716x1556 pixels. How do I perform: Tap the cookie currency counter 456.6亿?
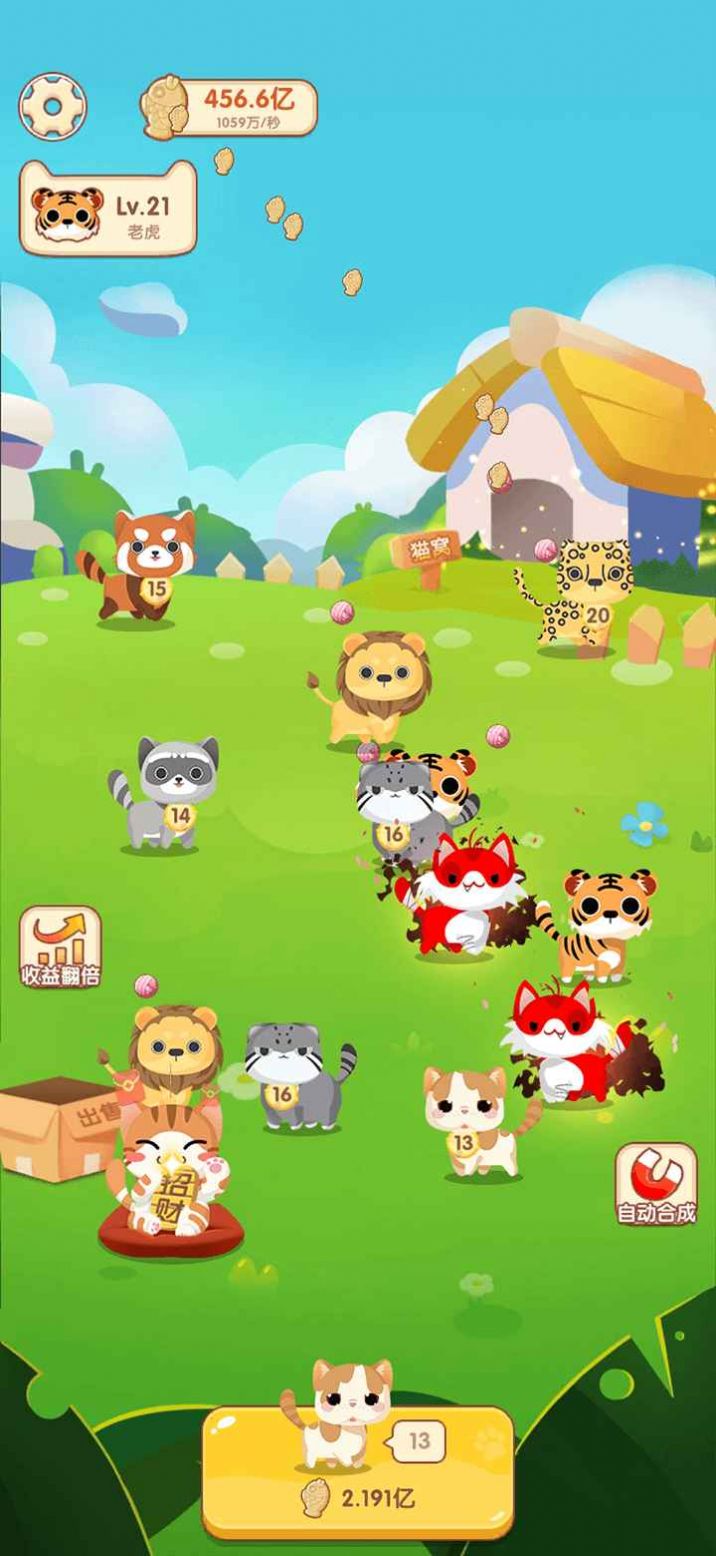(229, 107)
